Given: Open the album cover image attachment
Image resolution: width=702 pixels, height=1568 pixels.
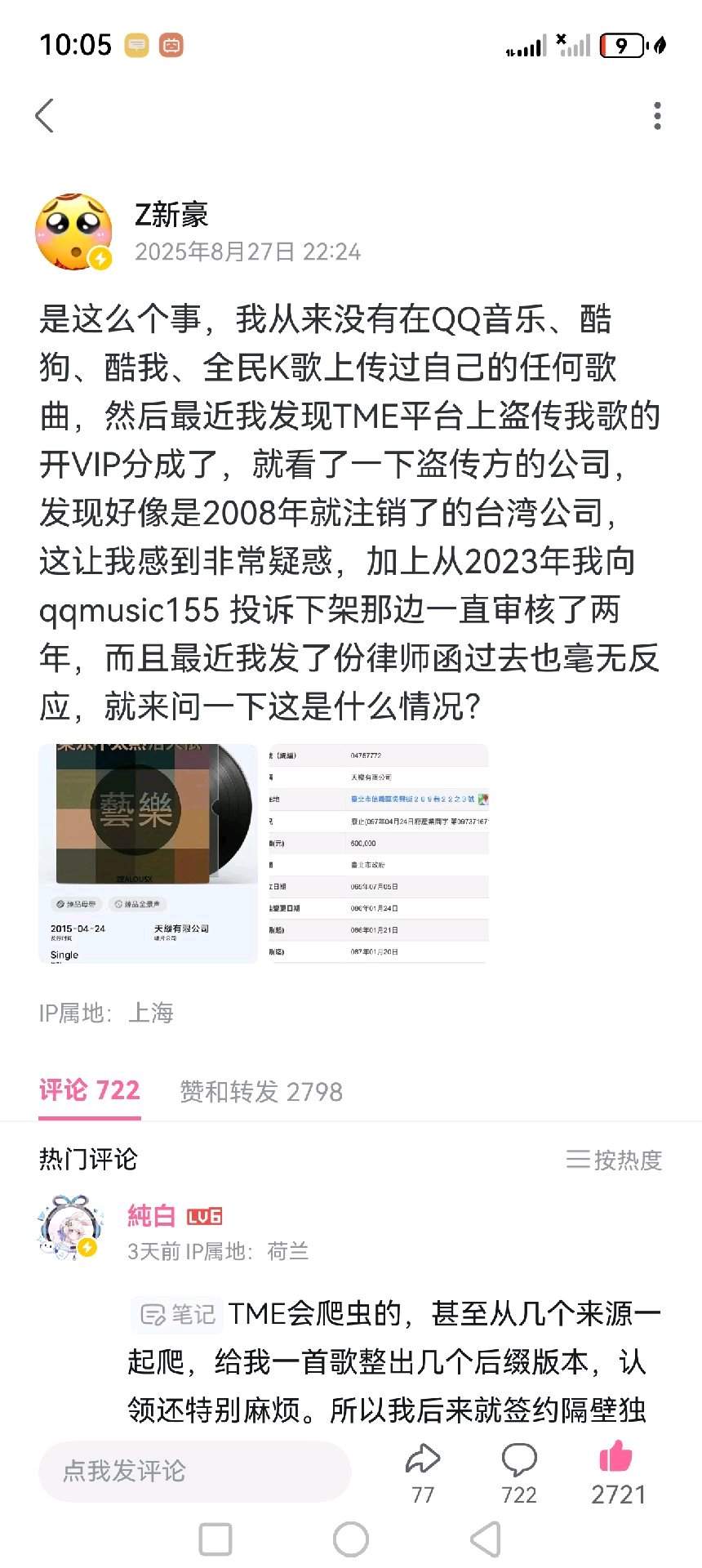Looking at the screenshot, I should click(149, 853).
